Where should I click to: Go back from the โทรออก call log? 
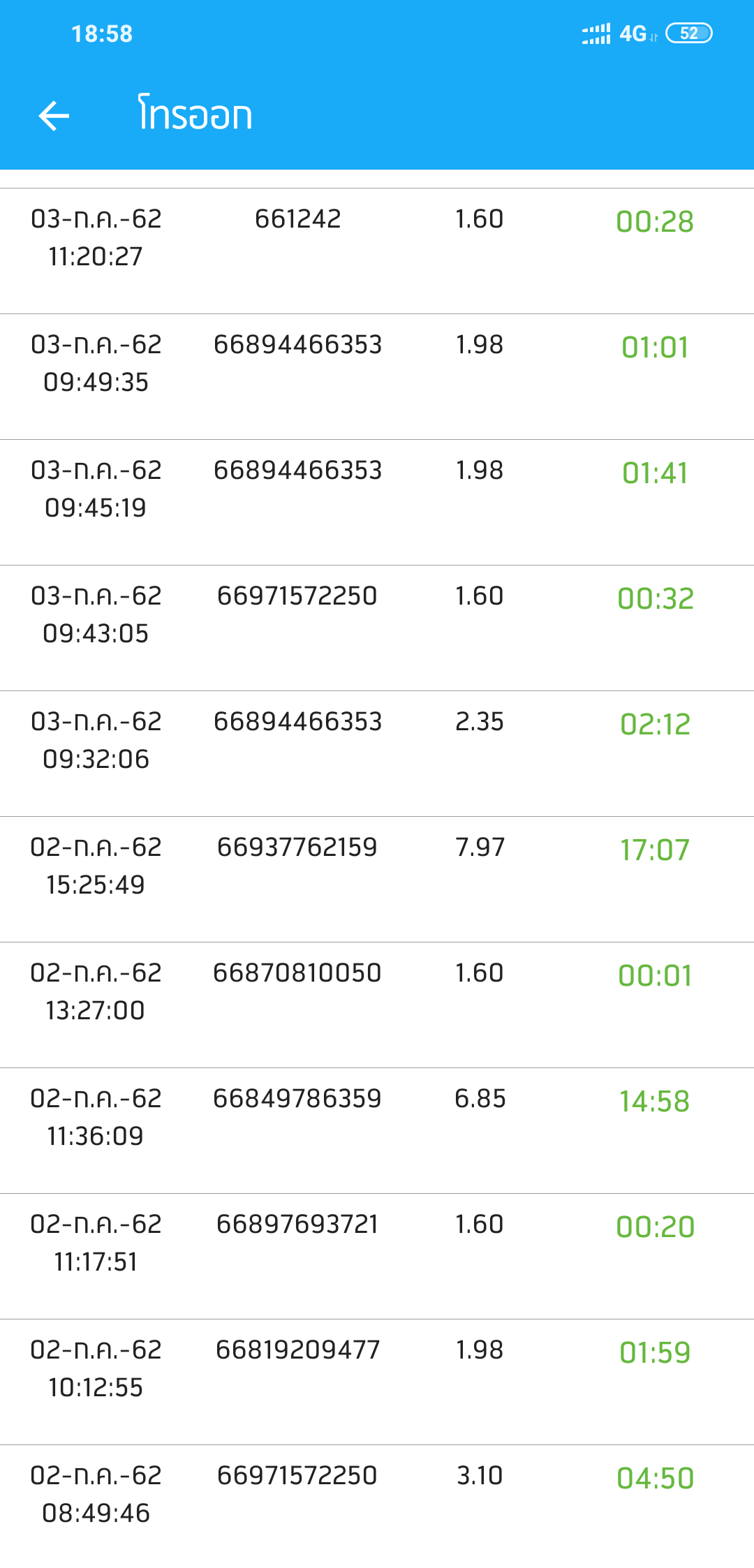(54, 116)
